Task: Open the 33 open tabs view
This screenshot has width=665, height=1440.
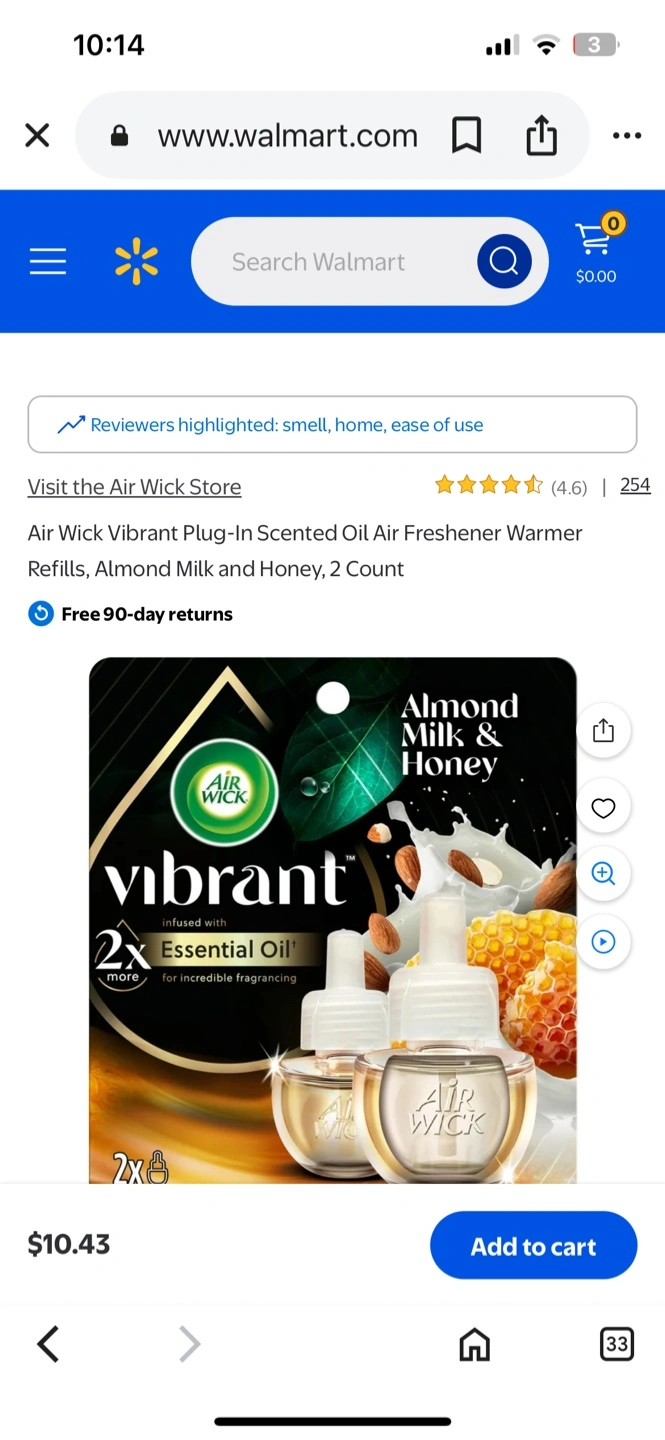Action: (x=617, y=1344)
